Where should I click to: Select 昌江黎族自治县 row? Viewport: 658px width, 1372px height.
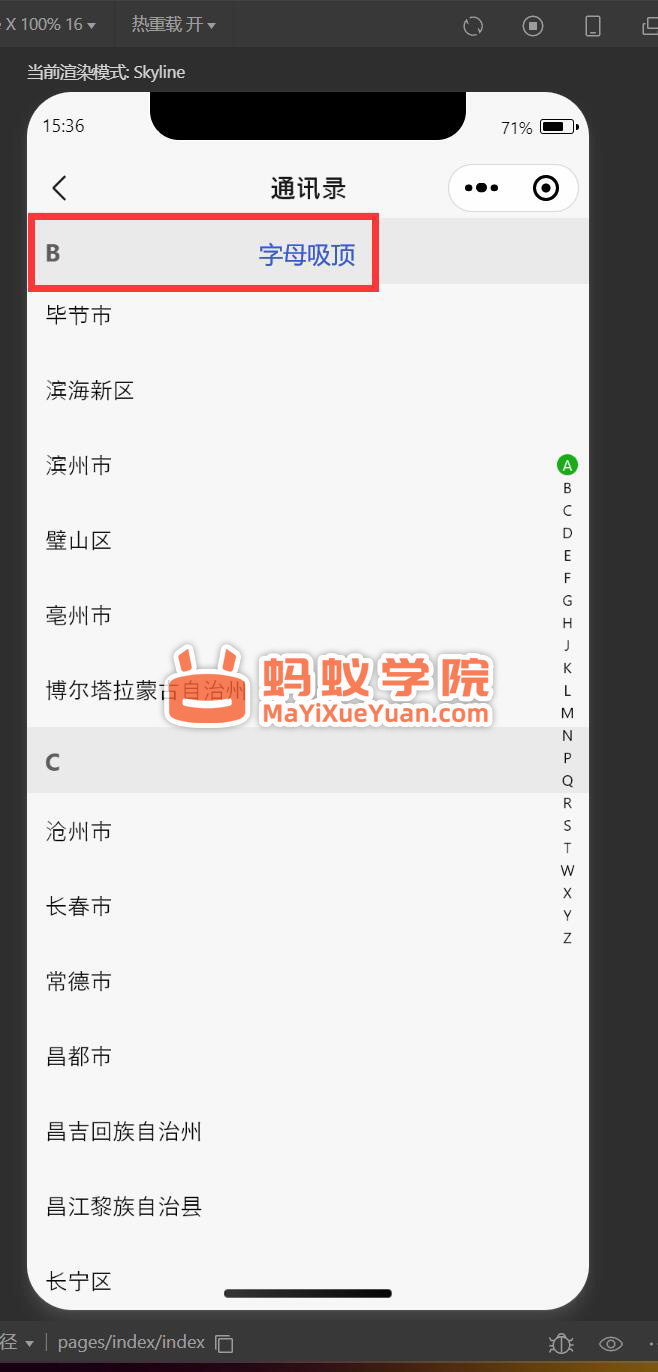124,1207
